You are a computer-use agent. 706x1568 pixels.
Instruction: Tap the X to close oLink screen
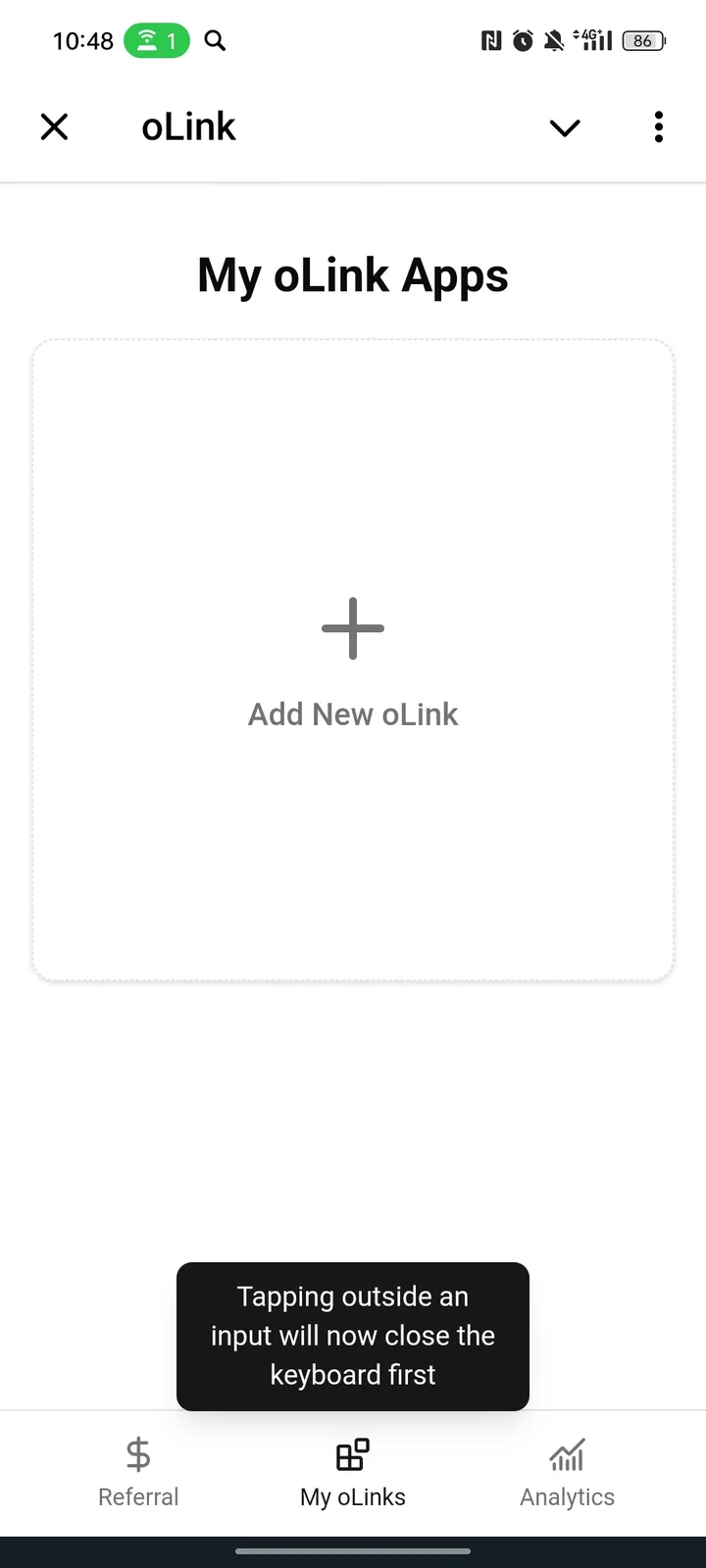coord(54,126)
